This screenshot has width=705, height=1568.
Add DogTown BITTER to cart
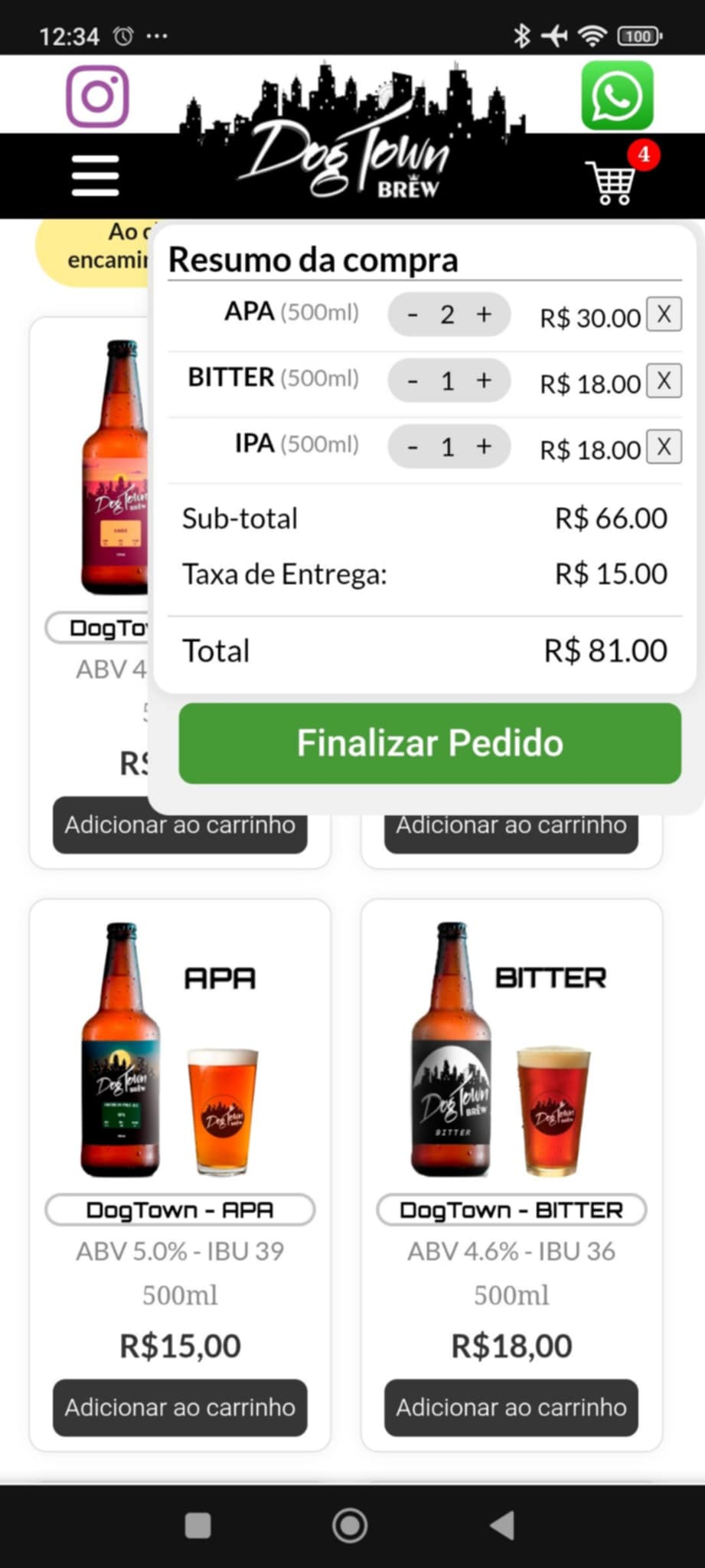511,1407
